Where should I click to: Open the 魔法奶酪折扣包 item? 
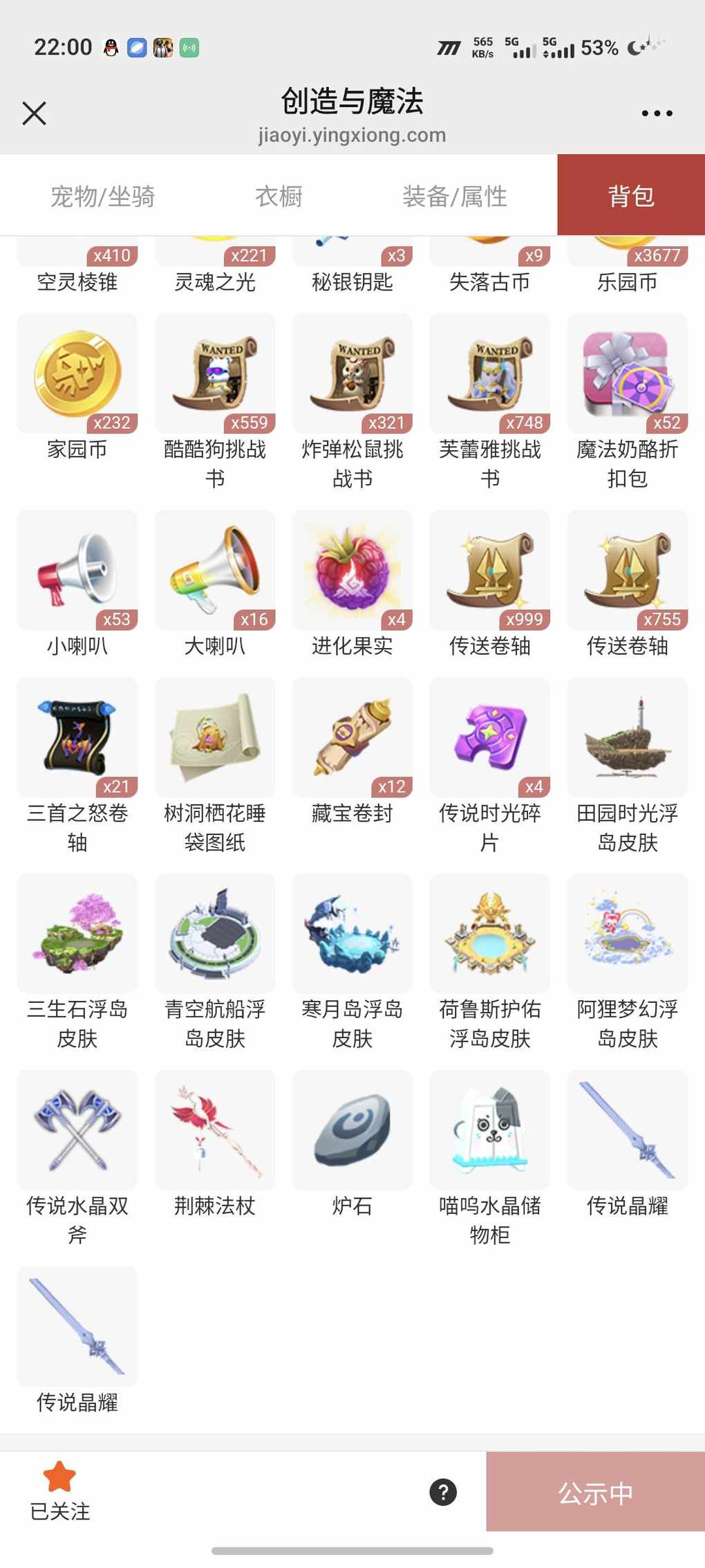tap(627, 374)
